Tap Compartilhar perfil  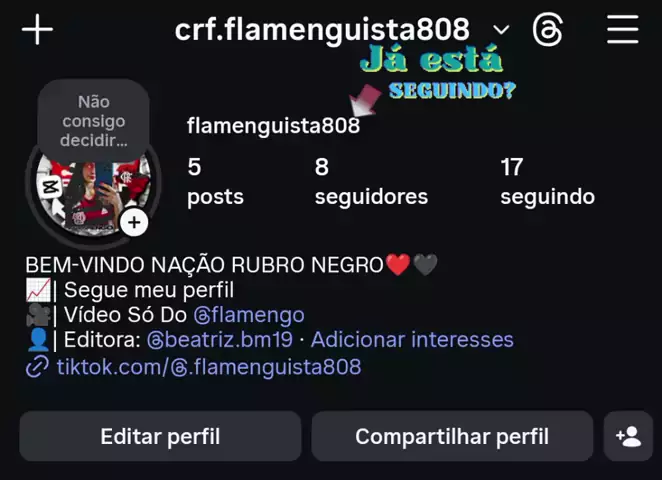(452, 437)
